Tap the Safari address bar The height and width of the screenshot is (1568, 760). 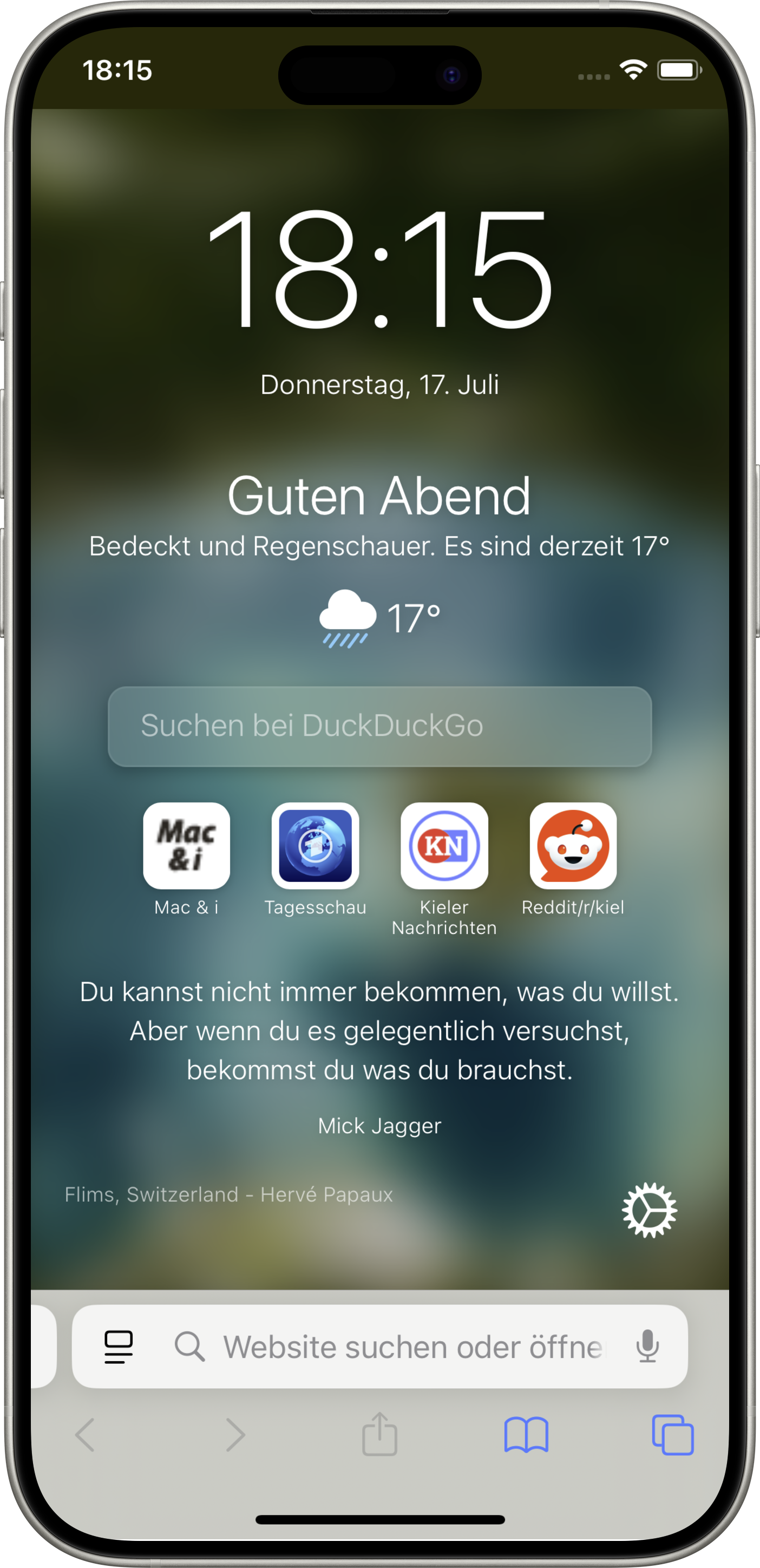[x=414, y=1347]
